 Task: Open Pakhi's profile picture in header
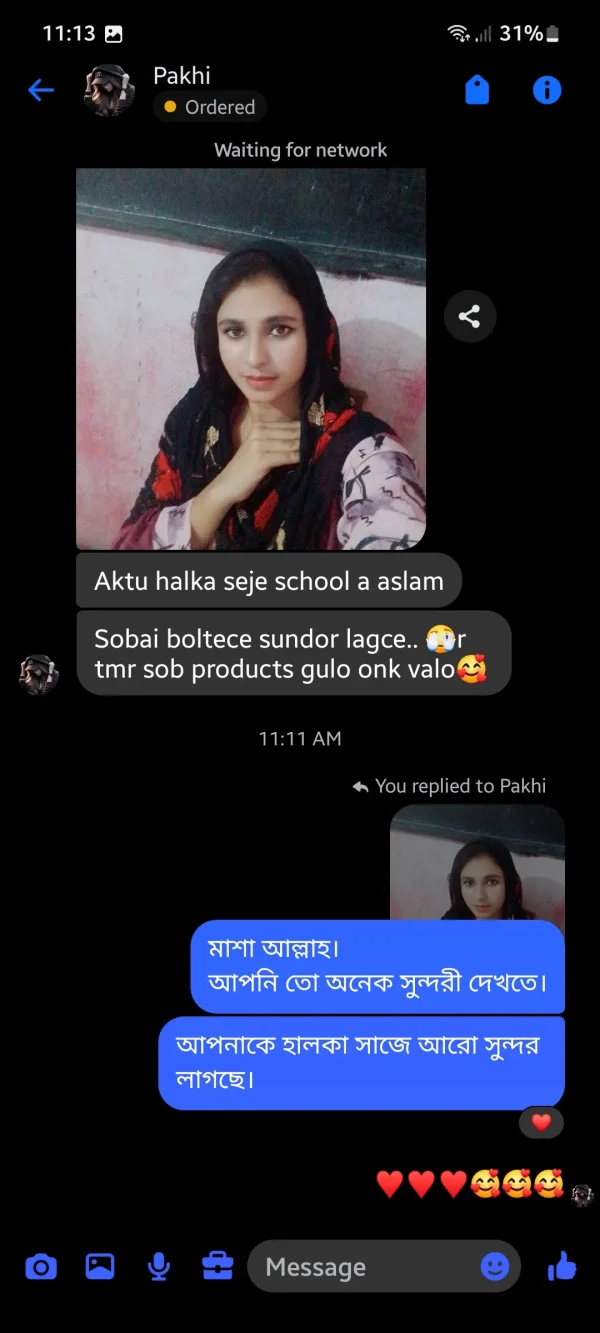click(x=108, y=91)
